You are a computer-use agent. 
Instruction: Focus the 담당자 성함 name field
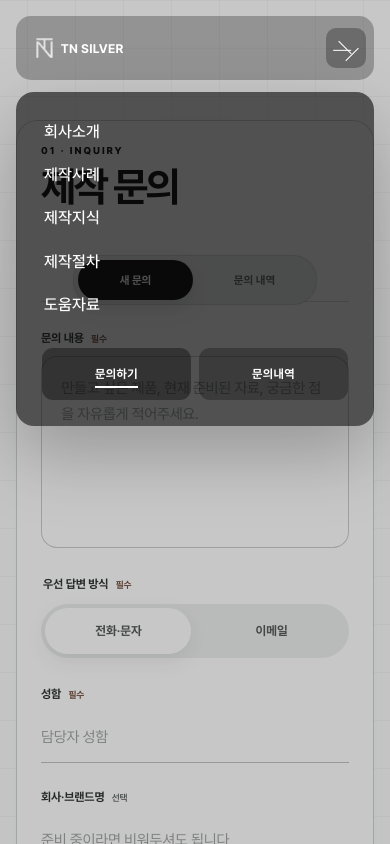195,736
